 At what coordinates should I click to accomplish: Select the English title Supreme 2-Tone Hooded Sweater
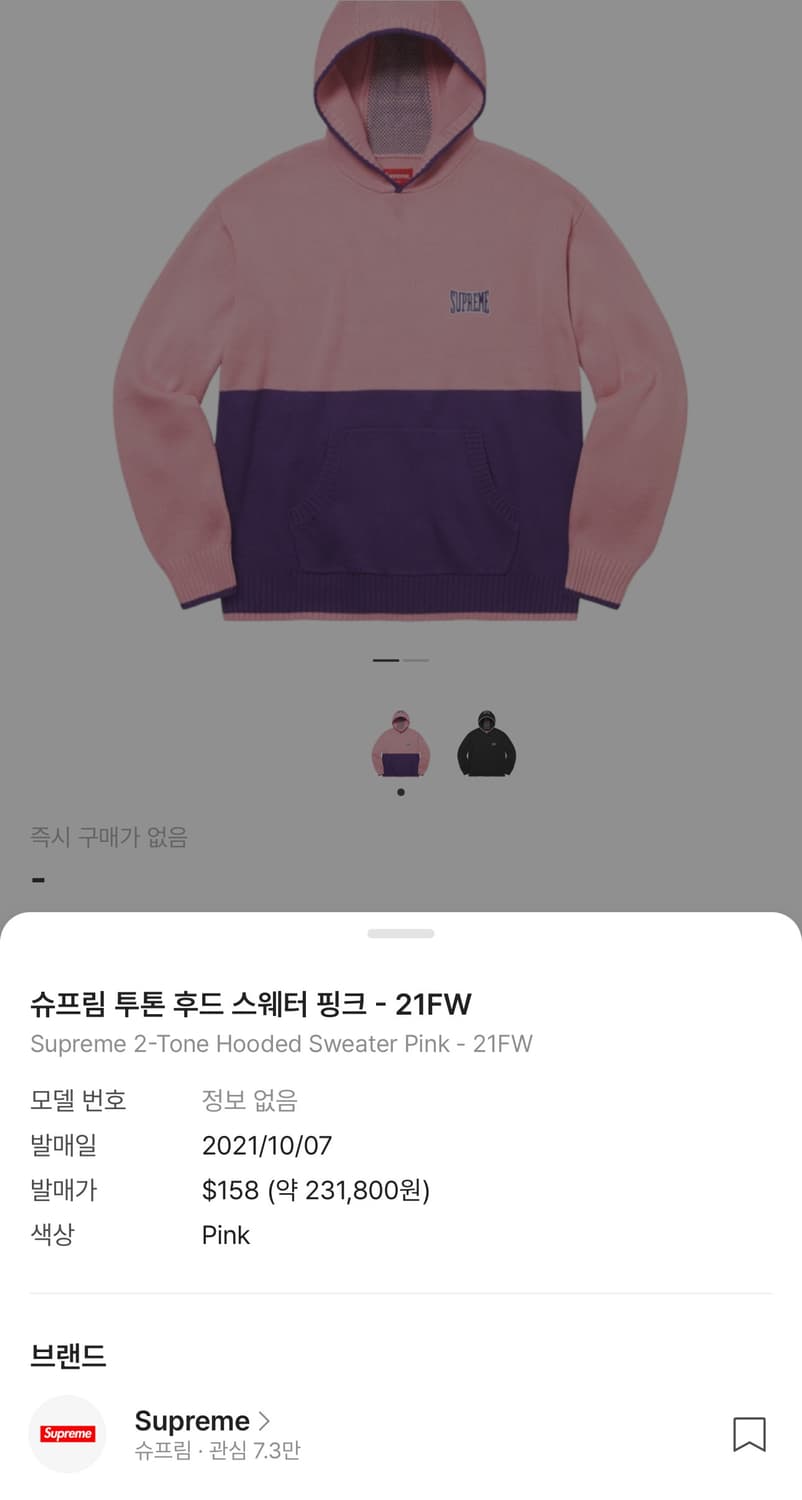[282, 1044]
